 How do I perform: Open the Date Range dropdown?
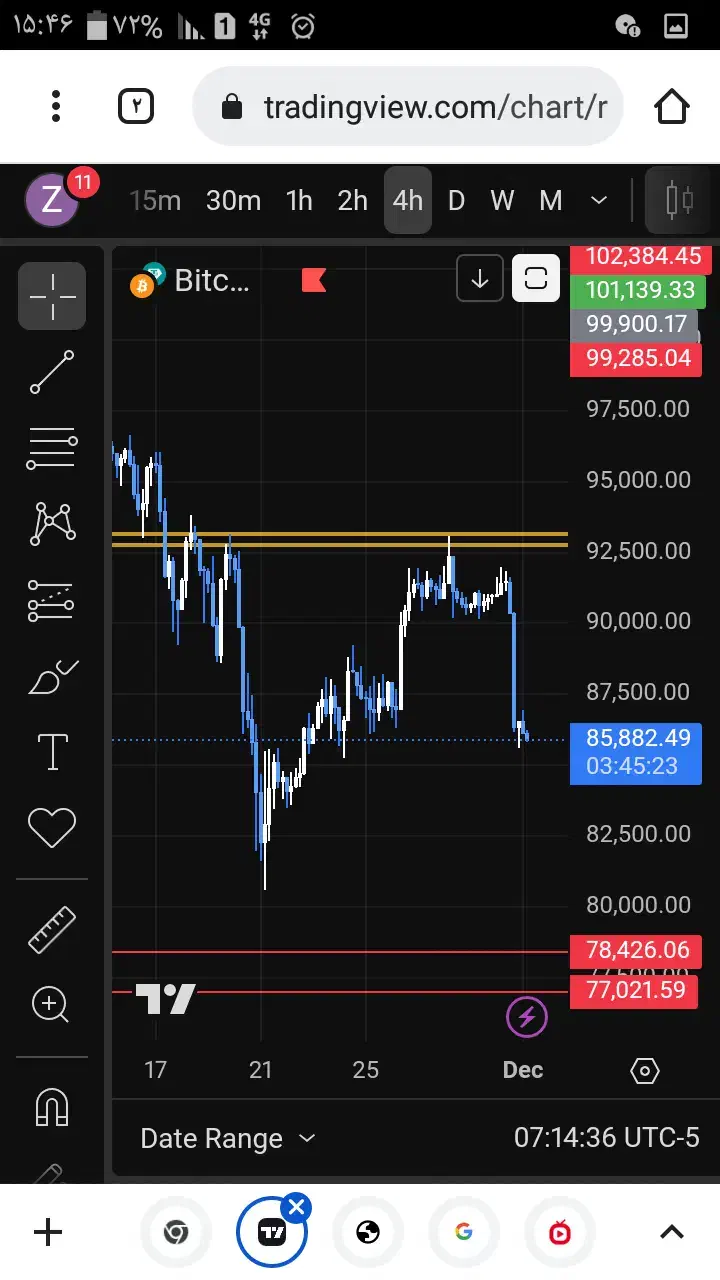point(227,1138)
